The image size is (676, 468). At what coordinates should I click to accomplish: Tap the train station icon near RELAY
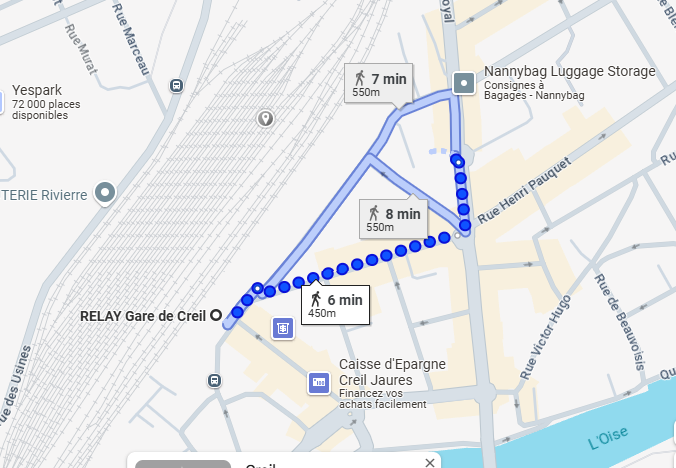coord(283,327)
